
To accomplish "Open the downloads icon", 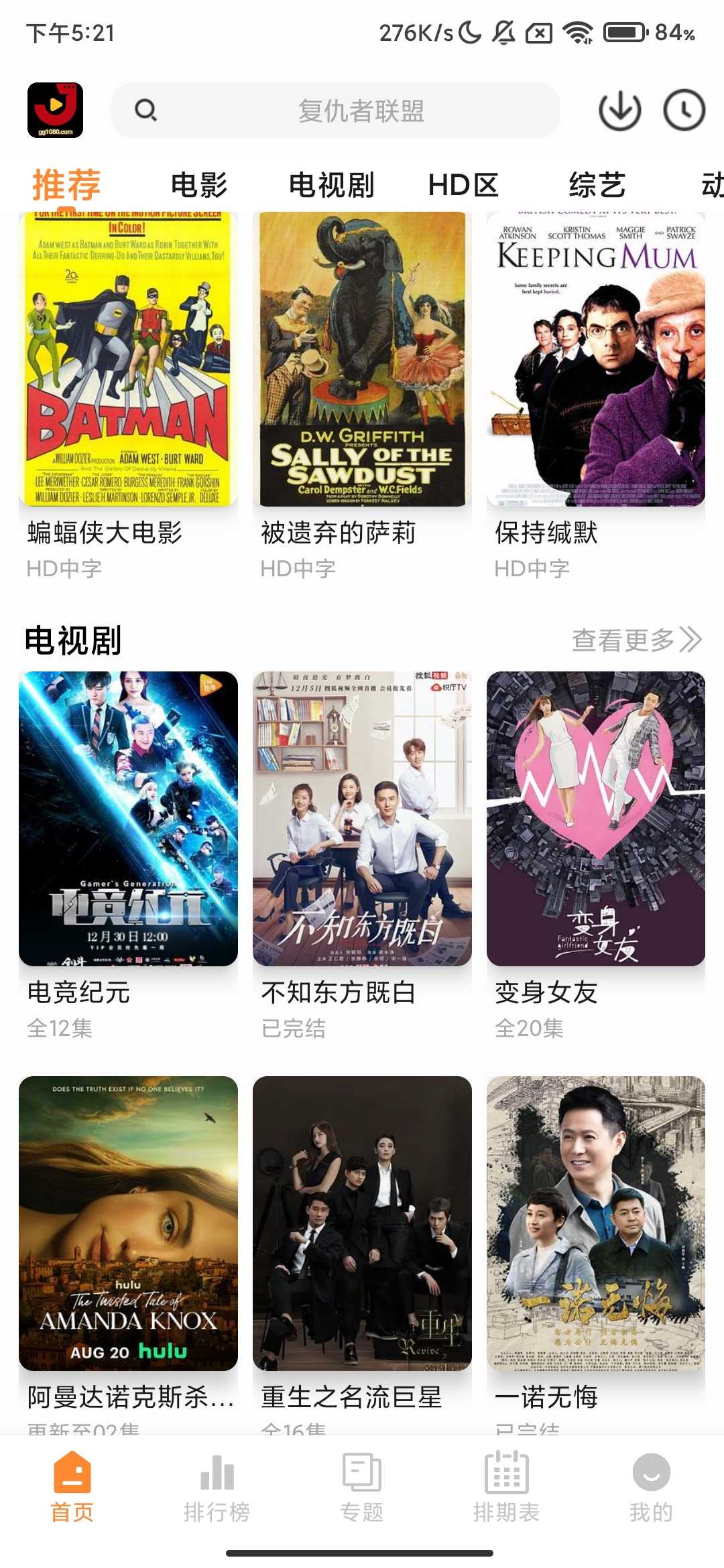I will coord(619,111).
